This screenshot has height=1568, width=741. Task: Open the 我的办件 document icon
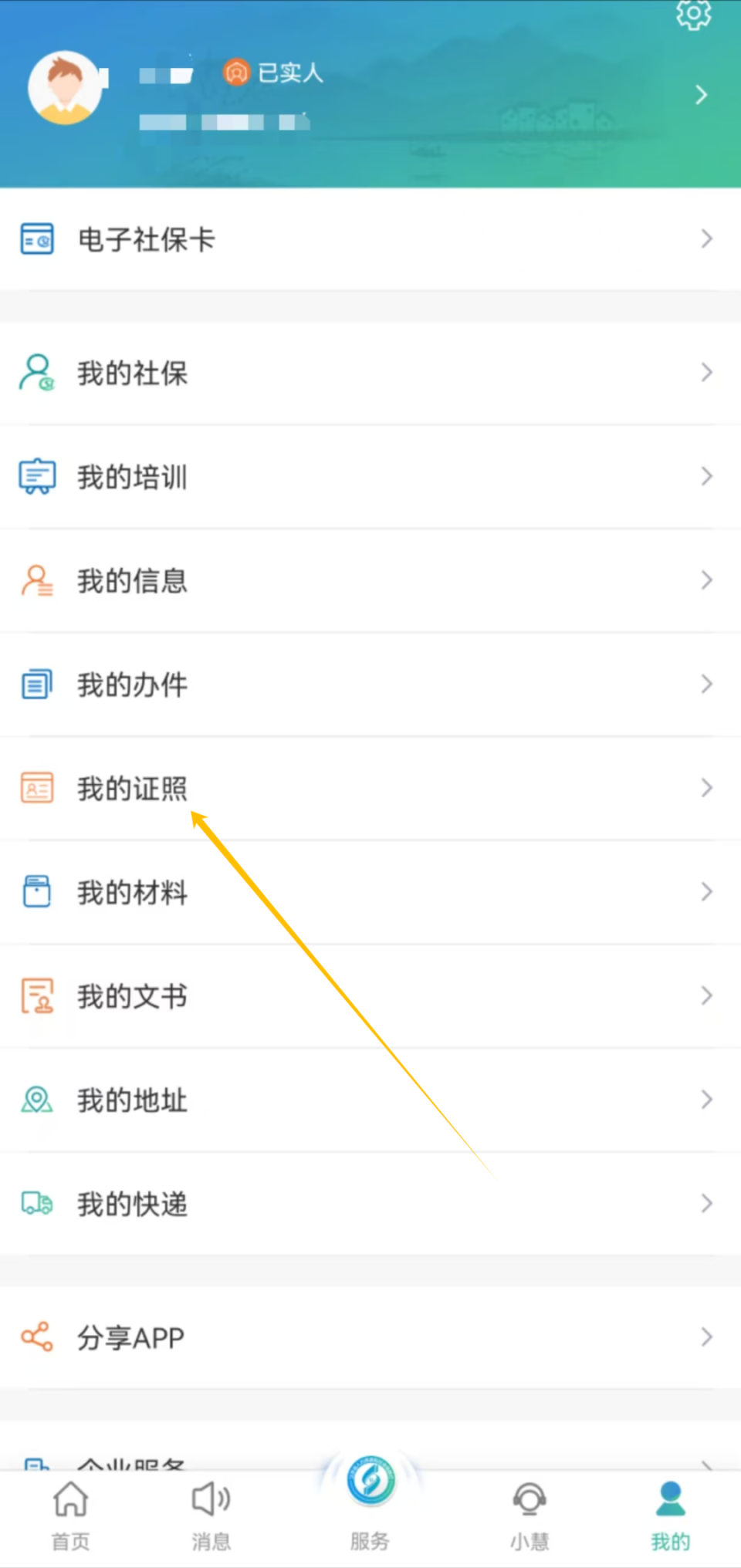pyautogui.click(x=36, y=684)
